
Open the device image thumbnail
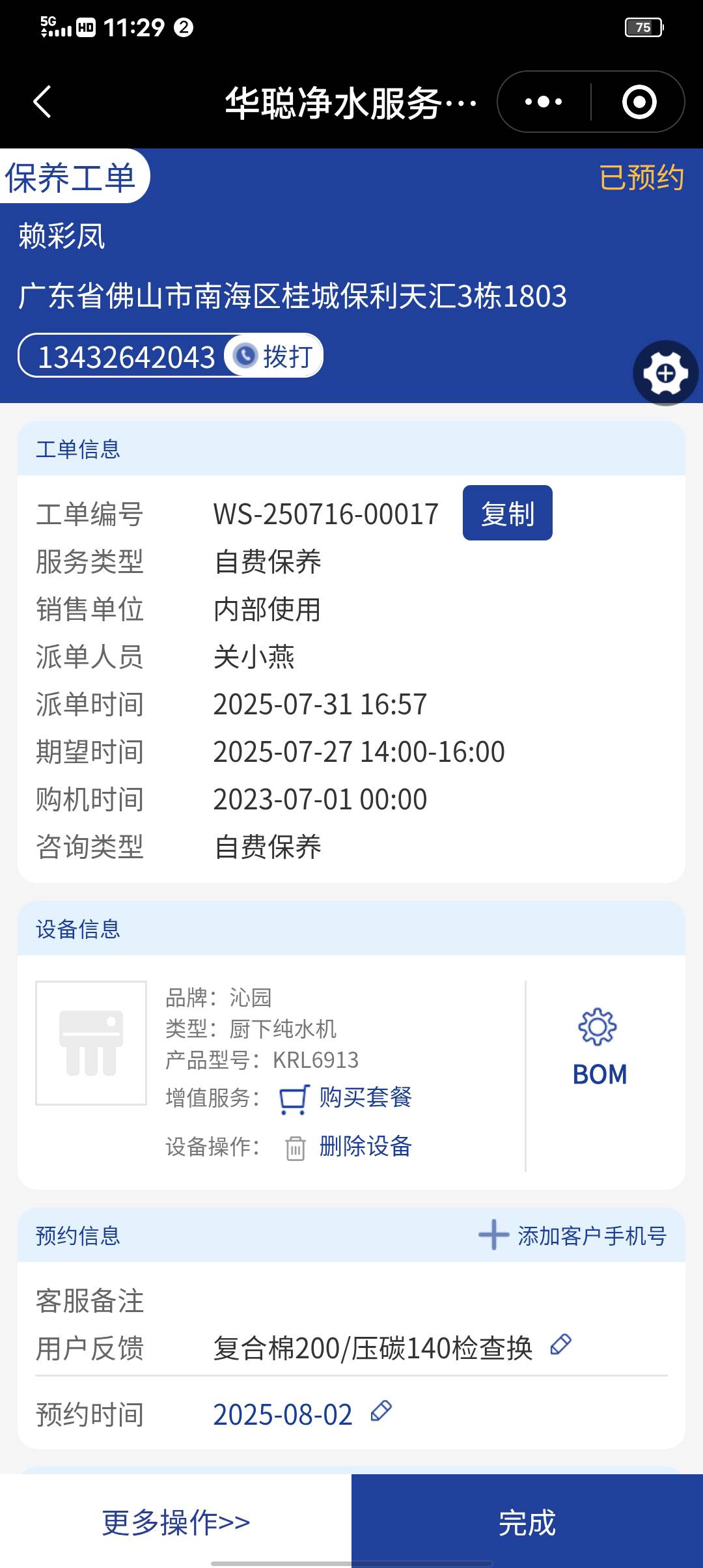91,1043
